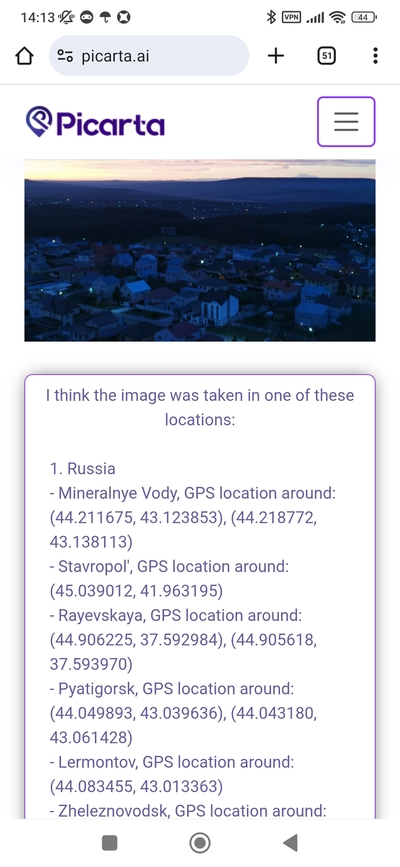400x867 pixels.
Task: Open a new browser tab
Action: tap(276, 55)
